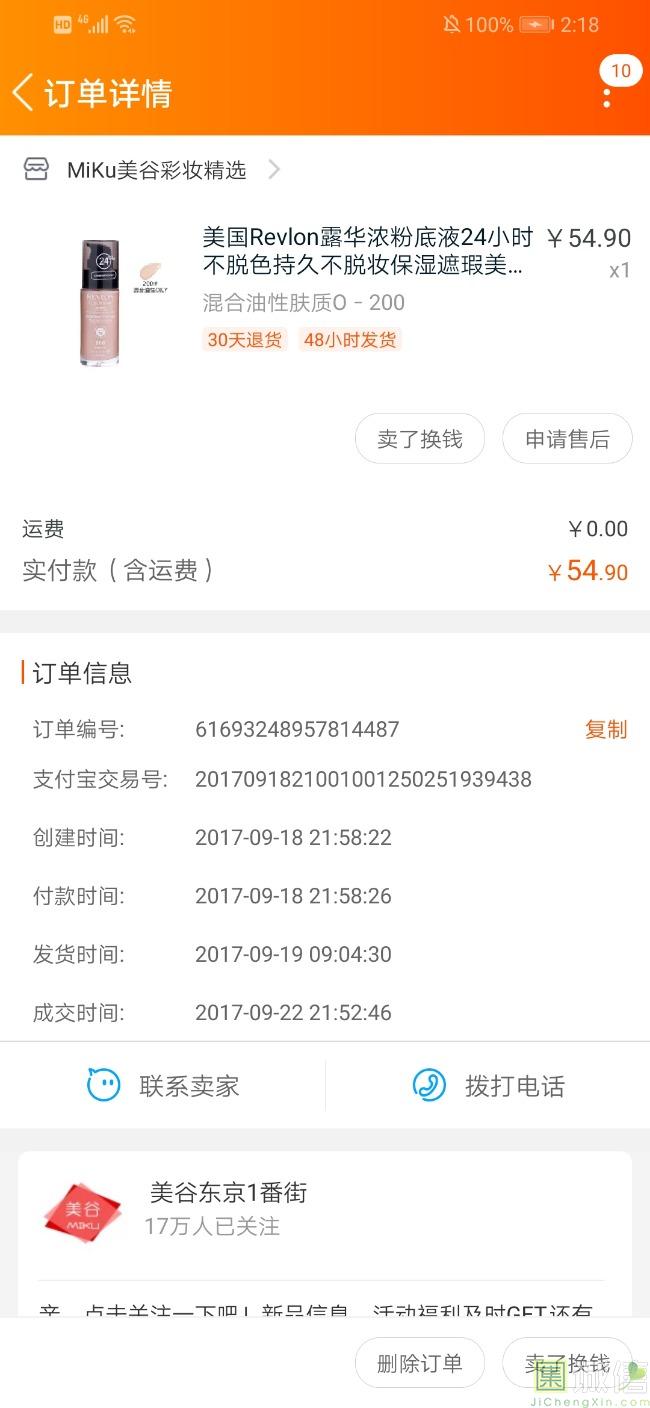Viewport: 650px width, 1408px height.
Task: Contact the seller via 联系卖家
Action: pyautogui.click(x=163, y=1086)
